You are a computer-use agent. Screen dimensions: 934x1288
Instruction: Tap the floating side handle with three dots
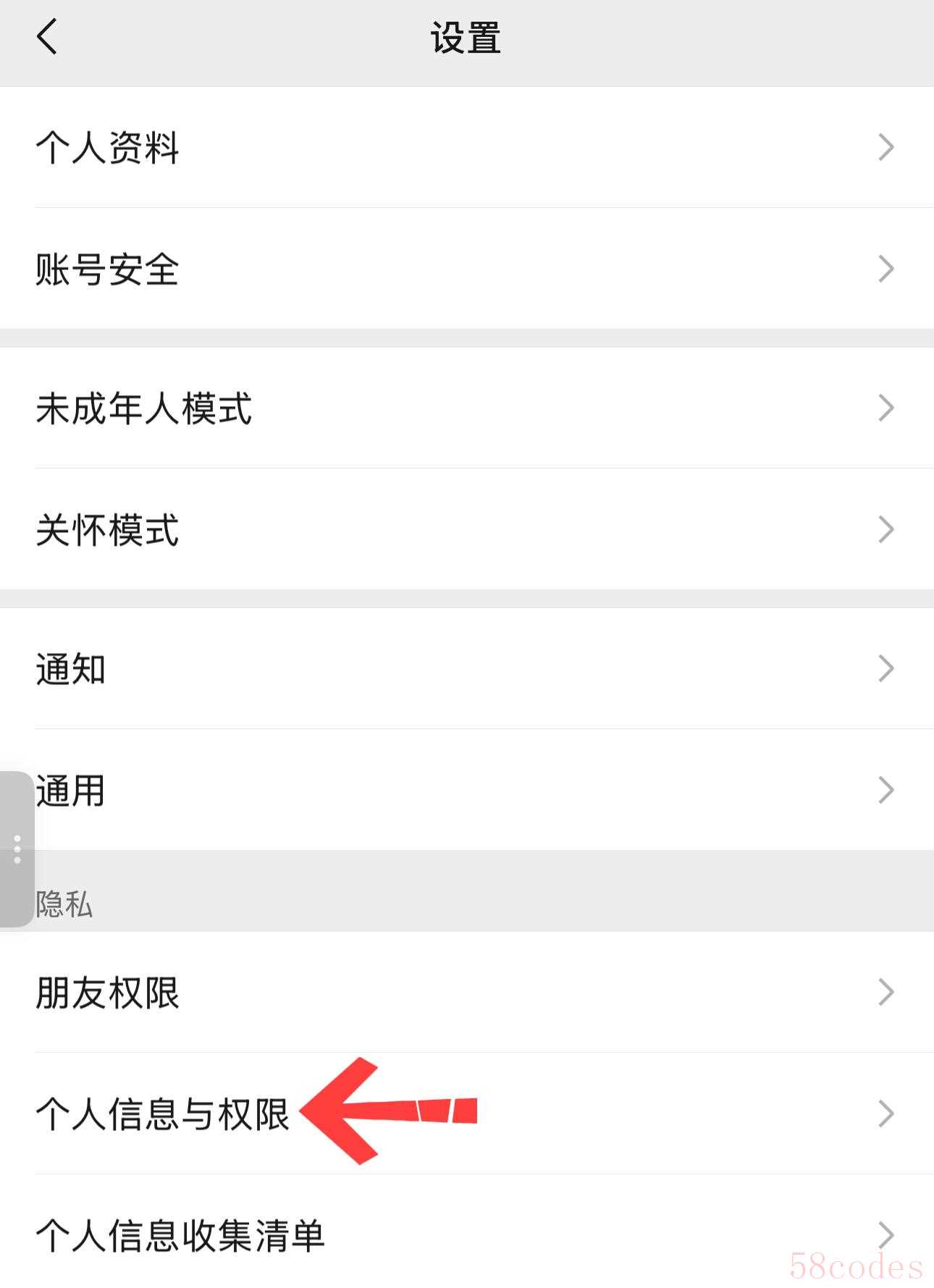(x=17, y=849)
